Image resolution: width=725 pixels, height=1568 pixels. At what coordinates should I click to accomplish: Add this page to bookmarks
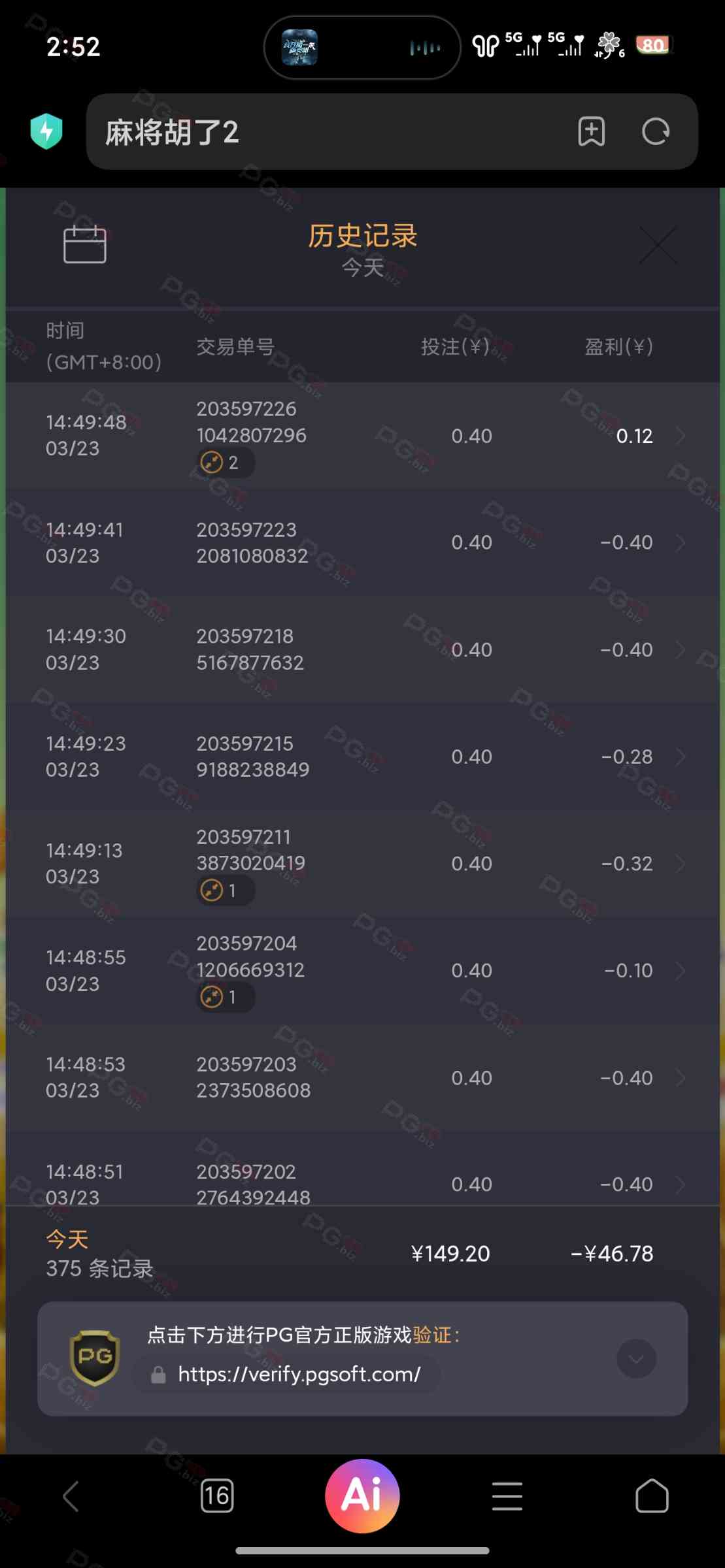click(592, 131)
